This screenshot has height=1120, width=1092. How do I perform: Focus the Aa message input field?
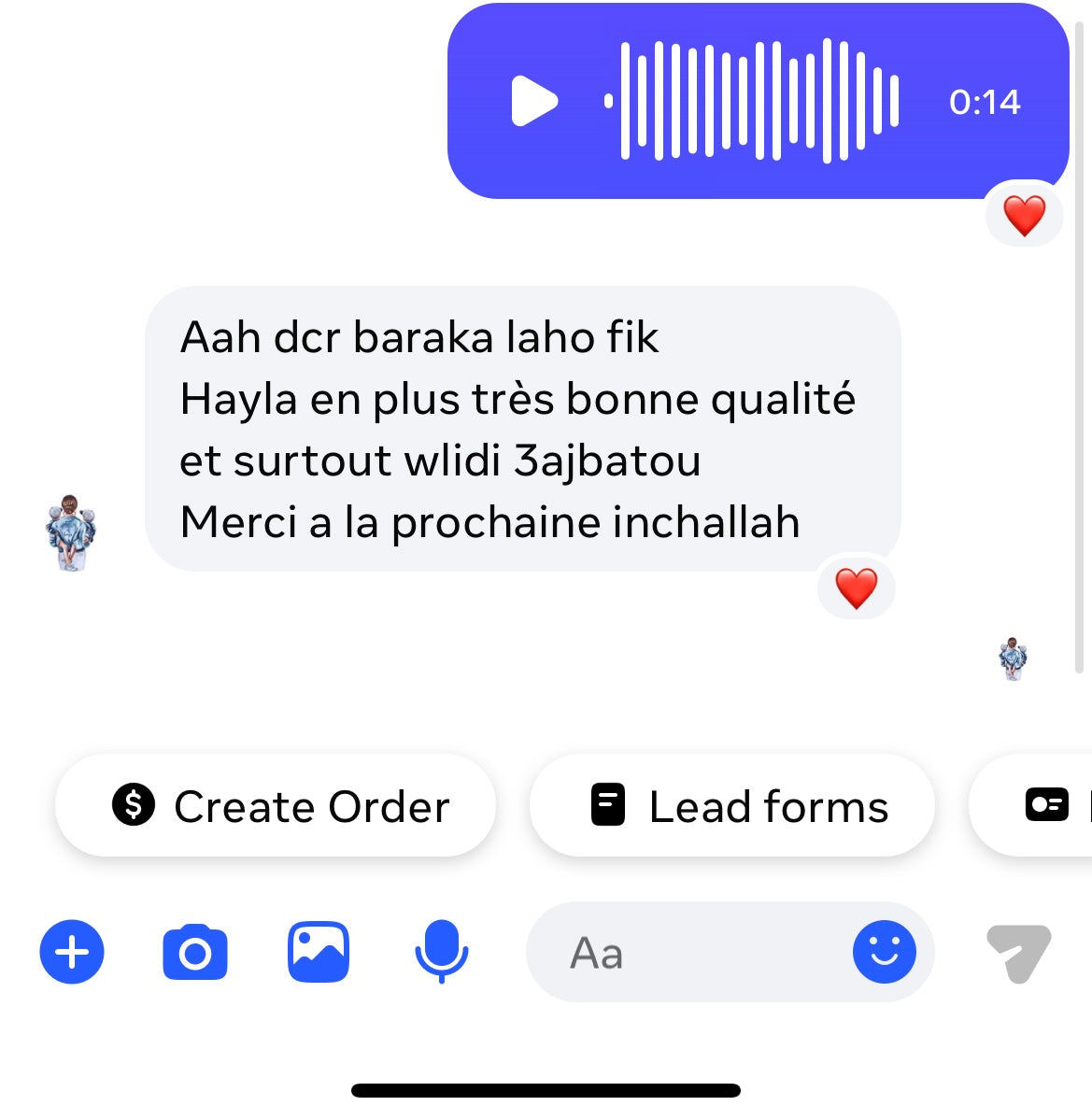[691, 953]
